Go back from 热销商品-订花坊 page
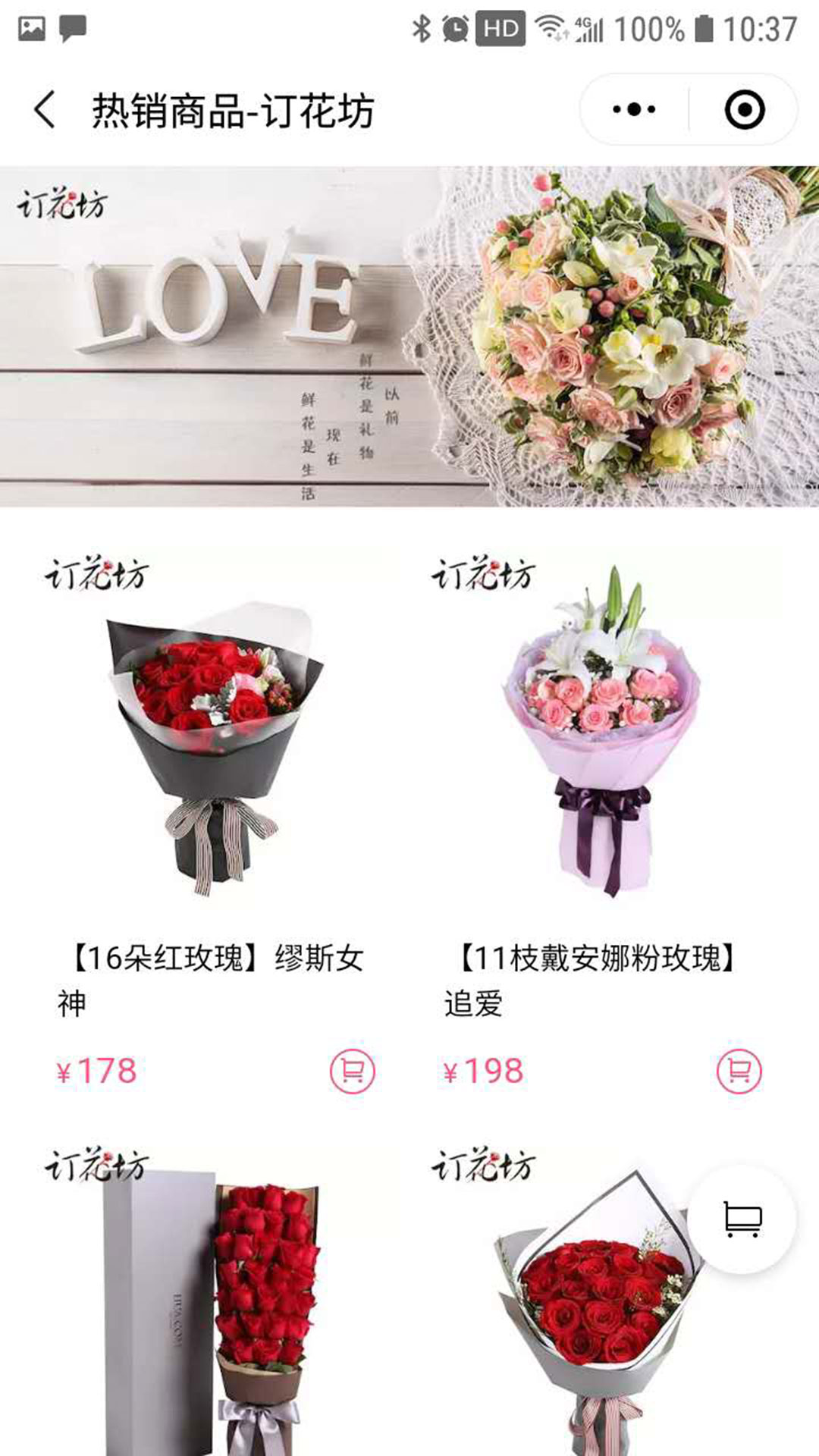This screenshot has width=819, height=1456. pos(45,110)
